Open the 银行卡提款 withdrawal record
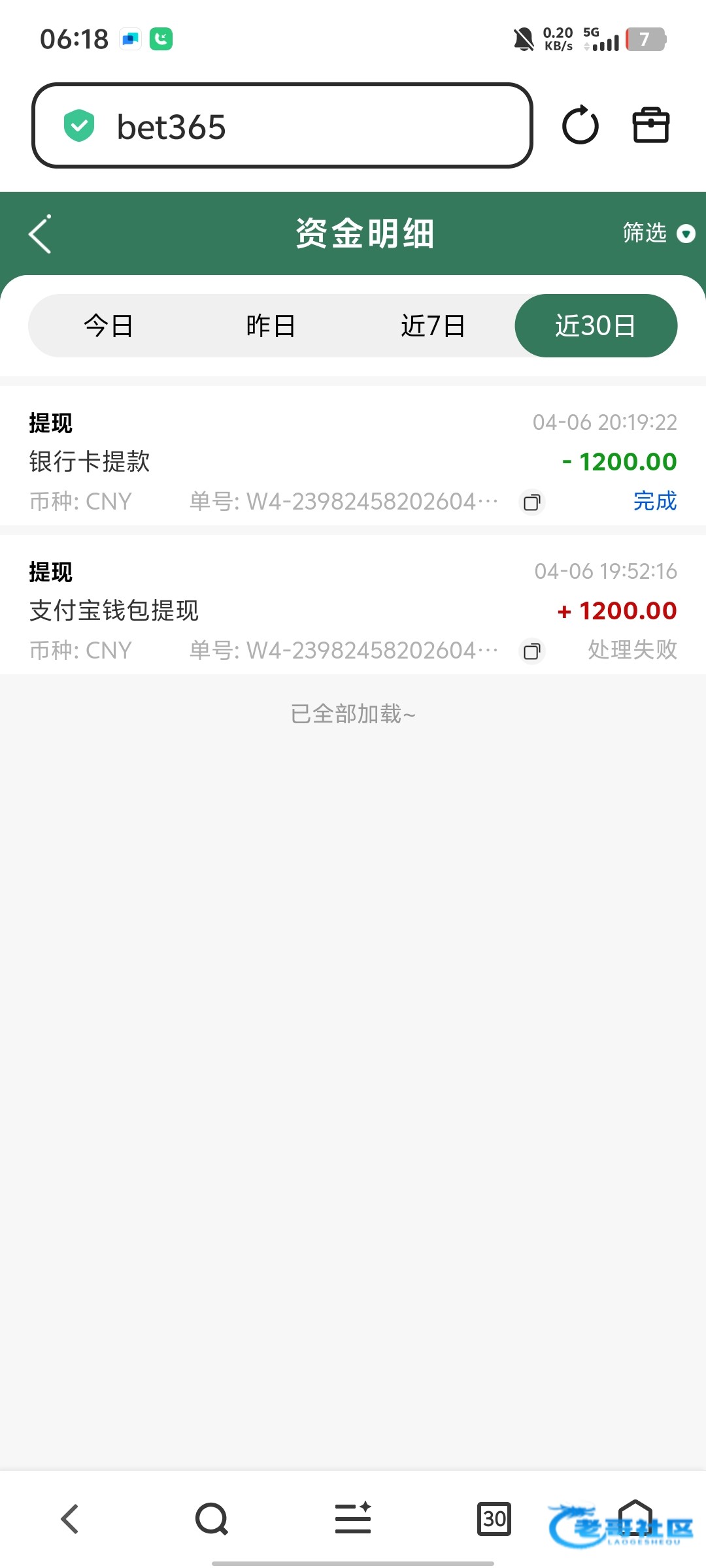706x1568 pixels. pos(261,461)
